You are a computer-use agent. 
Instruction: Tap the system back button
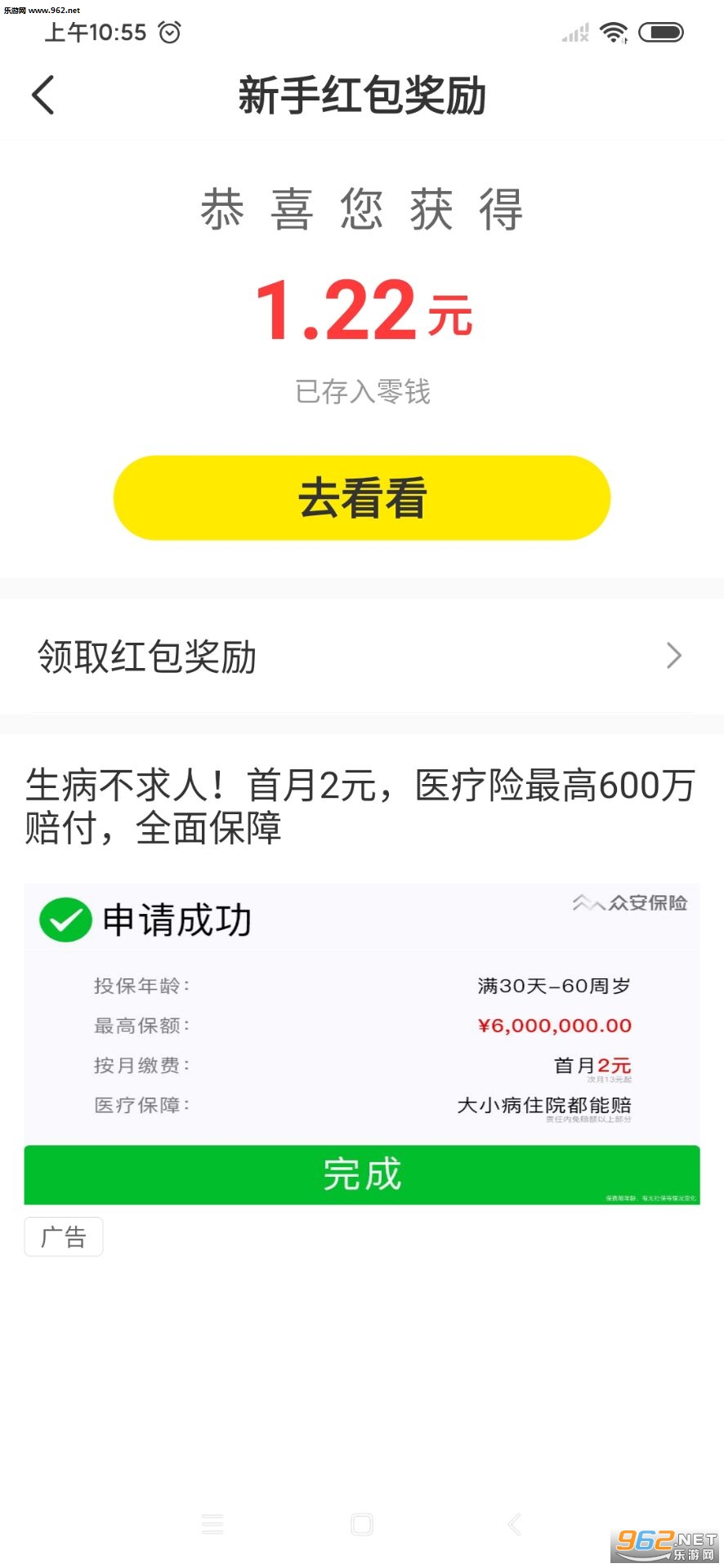click(514, 1524)
